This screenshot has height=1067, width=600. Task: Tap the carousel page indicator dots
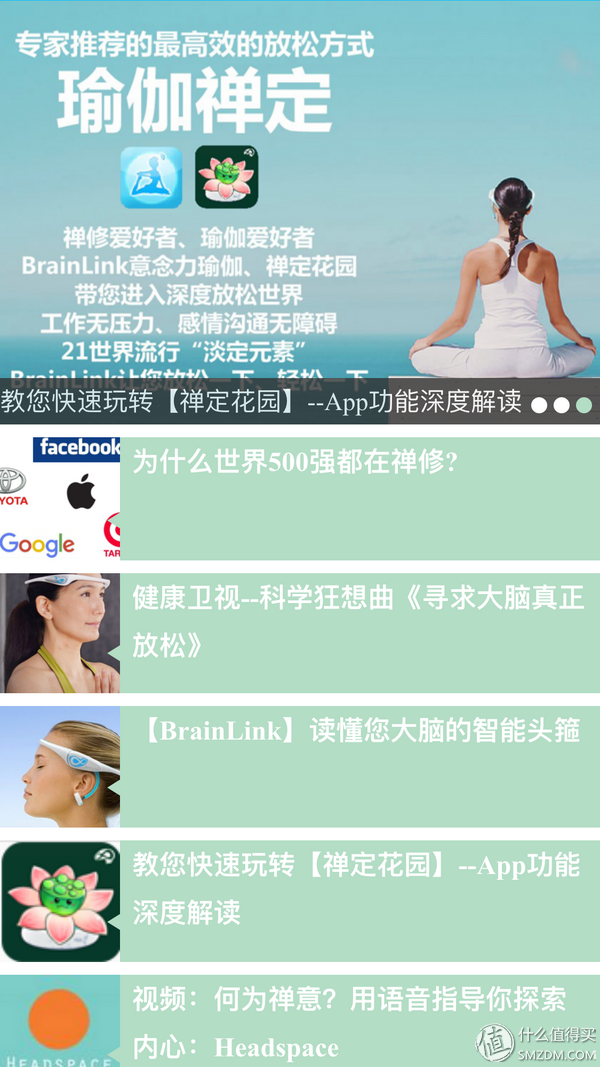click(x=561, y=405)
